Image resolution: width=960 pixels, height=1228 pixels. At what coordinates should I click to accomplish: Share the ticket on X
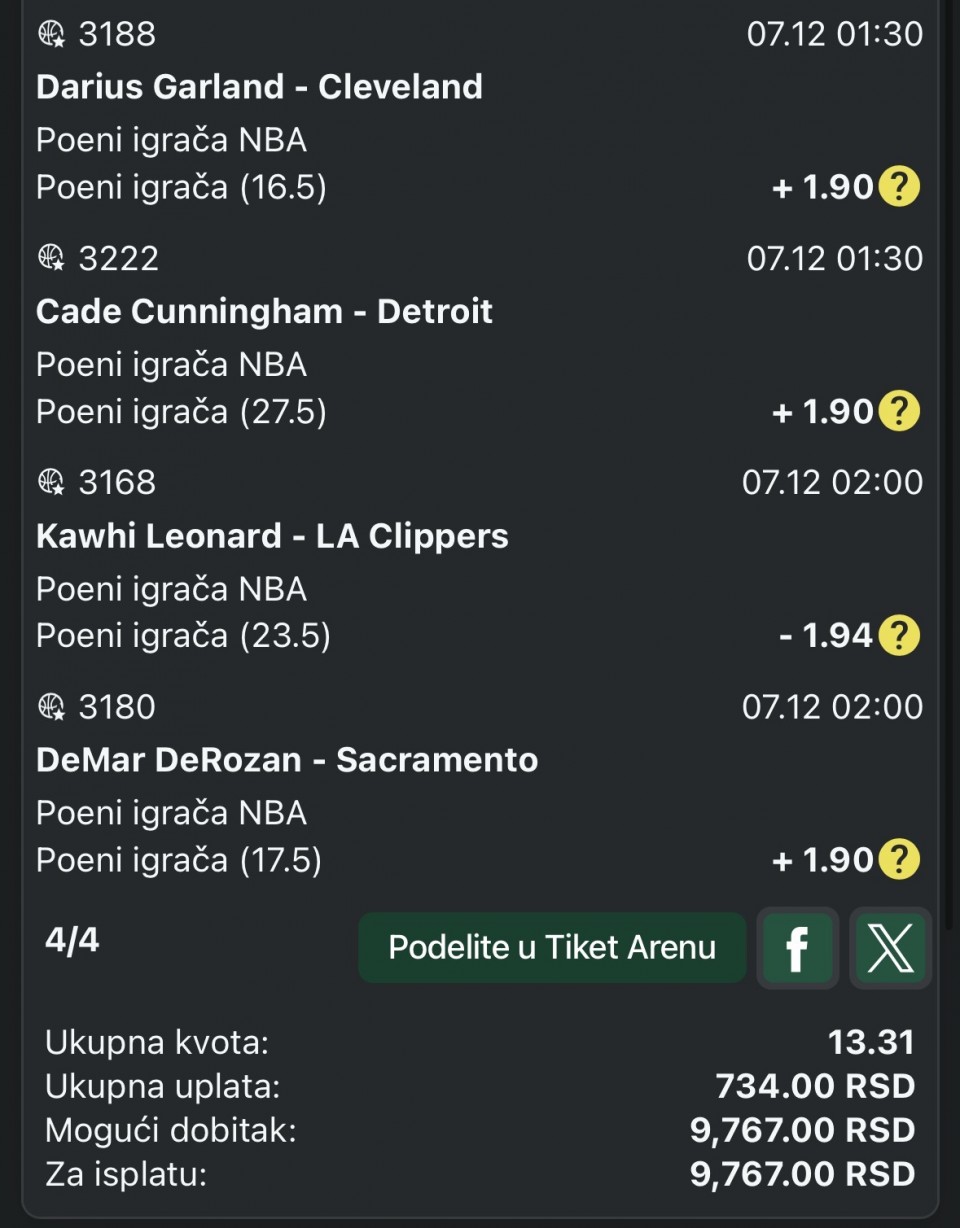coord(890,948)
